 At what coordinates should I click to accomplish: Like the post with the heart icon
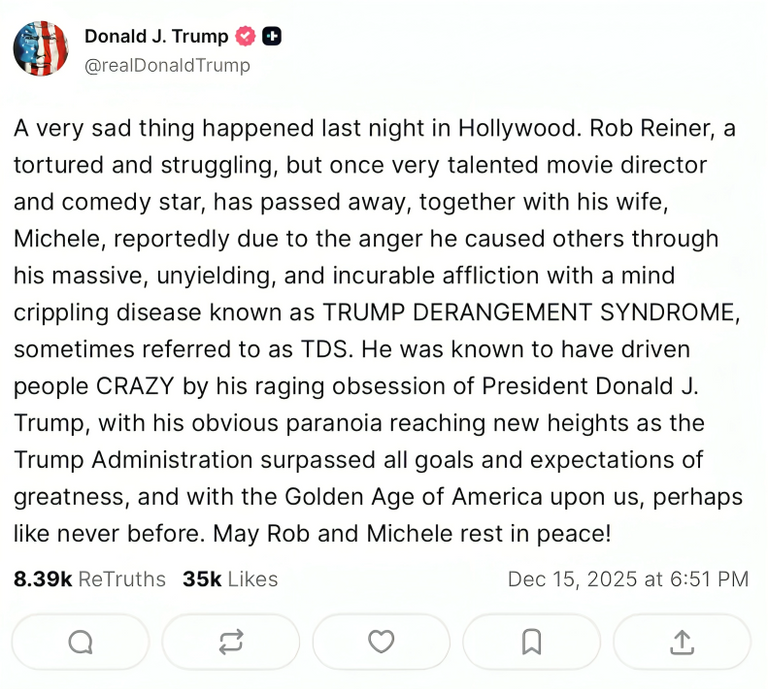[381, 642]
